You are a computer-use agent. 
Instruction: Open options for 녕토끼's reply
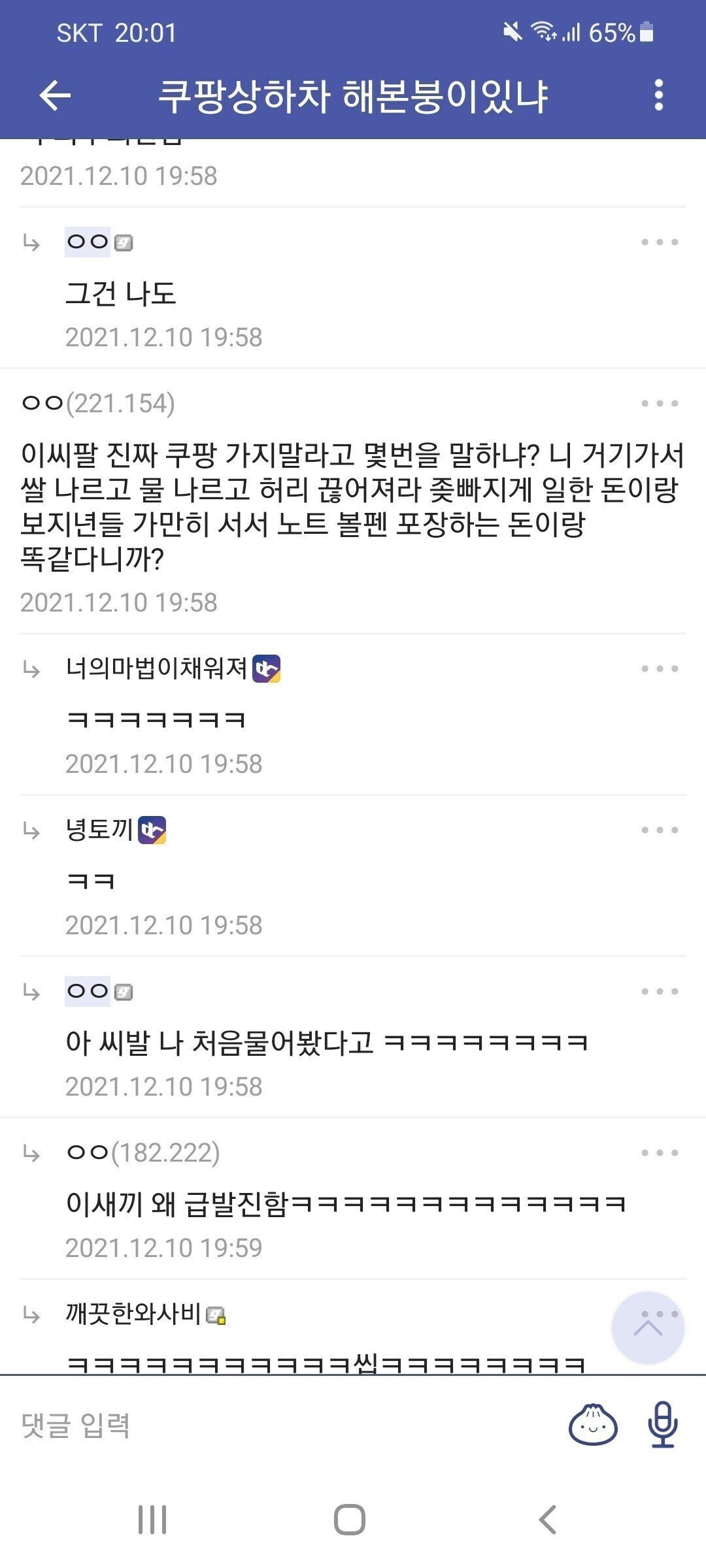(660, 830)
